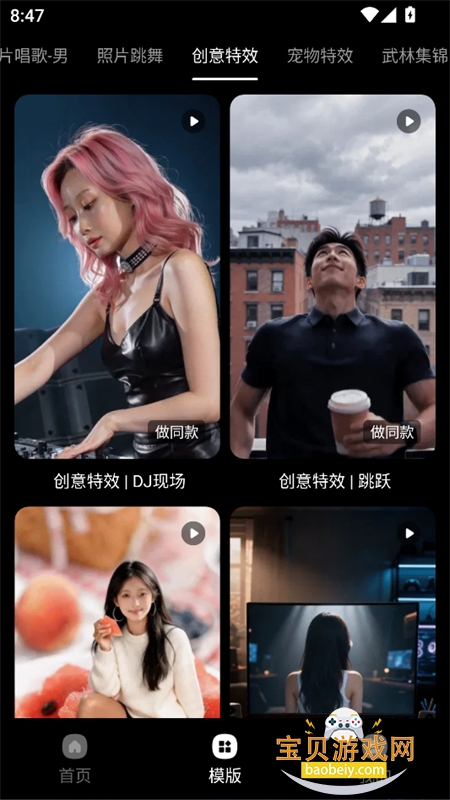Viewport: 450px width, 800px height.
Task: Play the 跳跃 template preview
Action: (409, 121)
